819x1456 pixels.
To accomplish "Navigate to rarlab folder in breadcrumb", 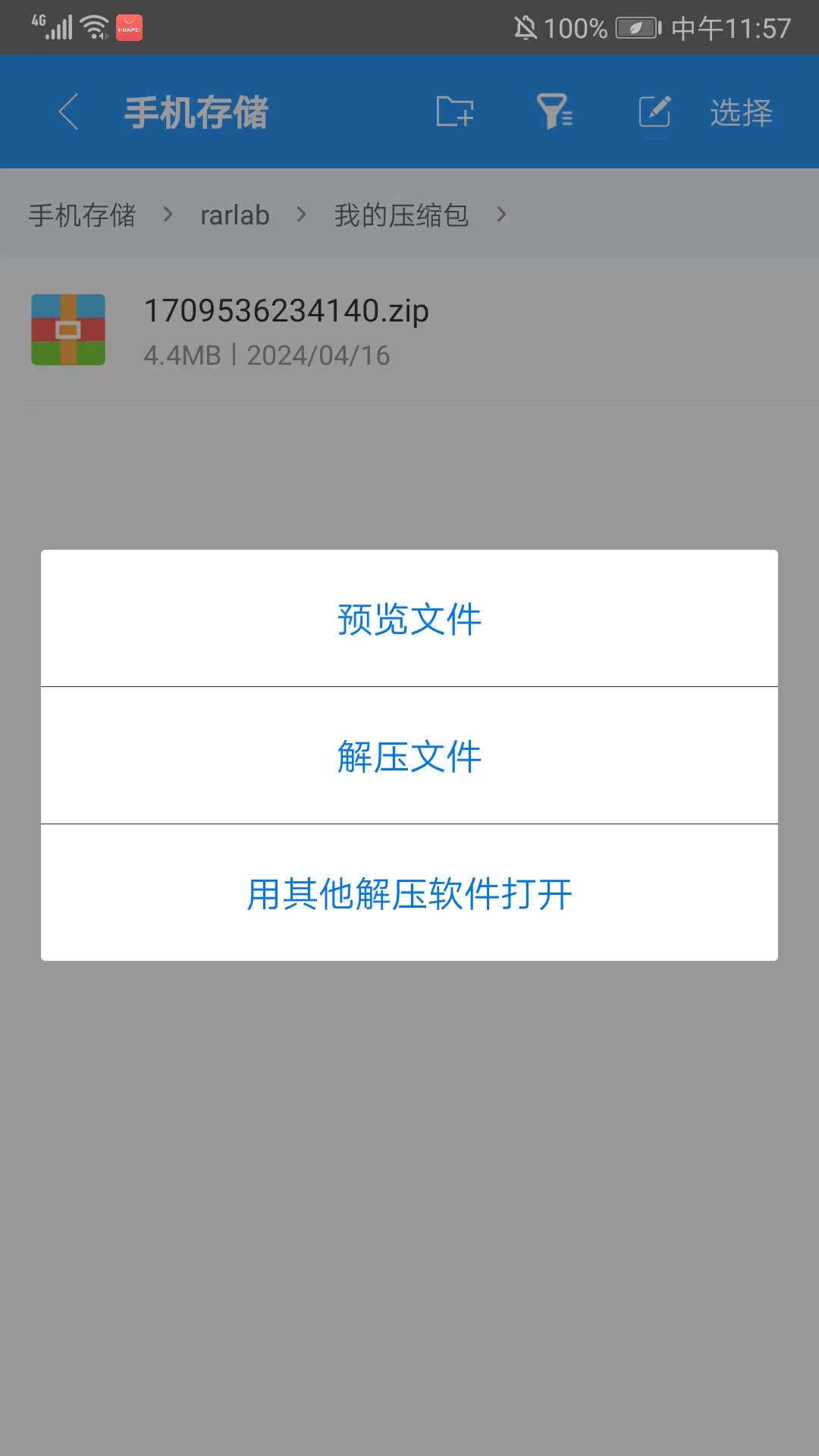I will pos(234,215).
